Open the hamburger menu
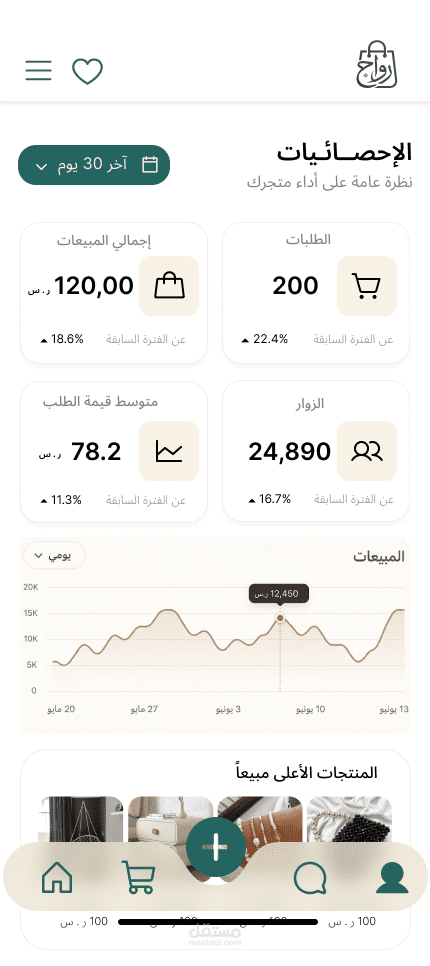Image resolution: width=430 pixels, height=966 pixels. 38,71
